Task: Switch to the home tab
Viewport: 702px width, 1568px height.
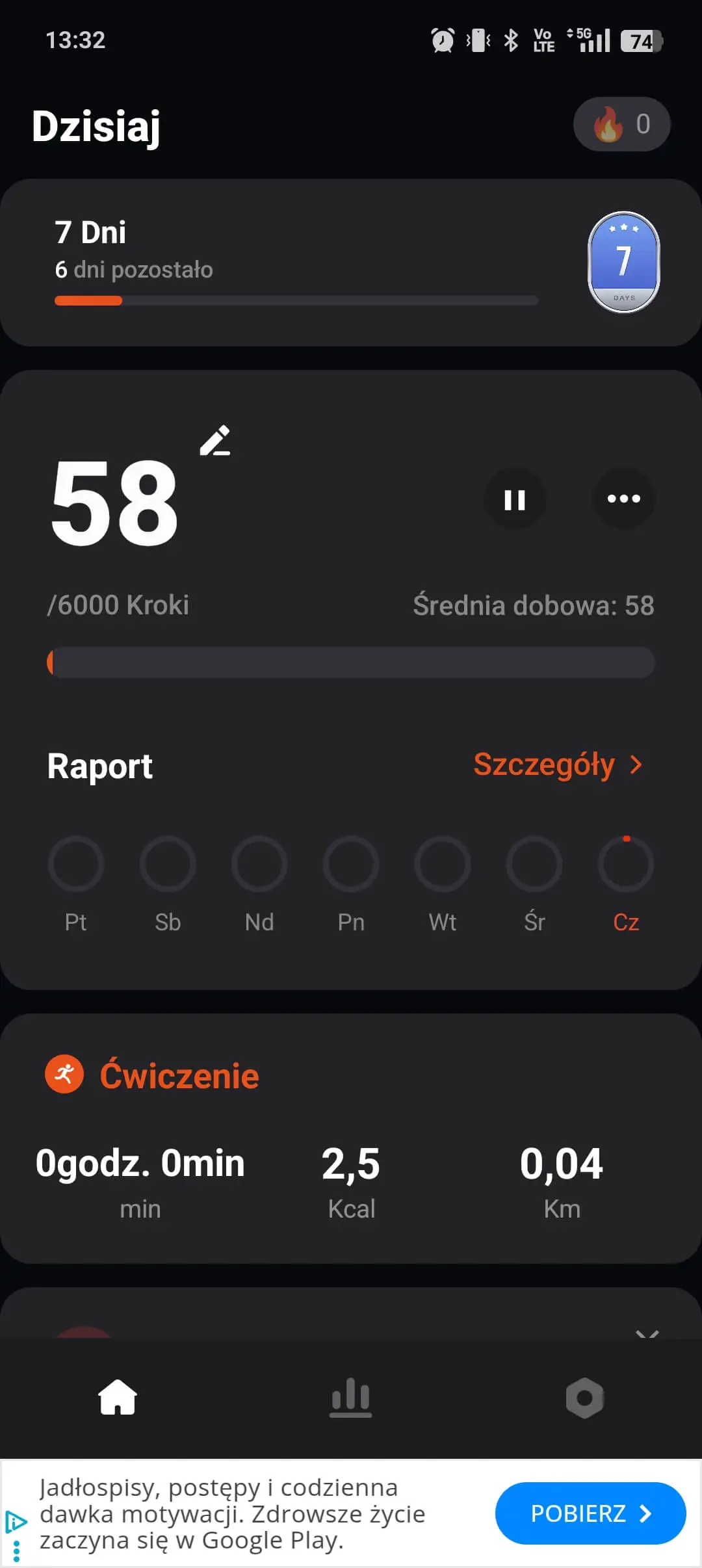Action: 118,1397
